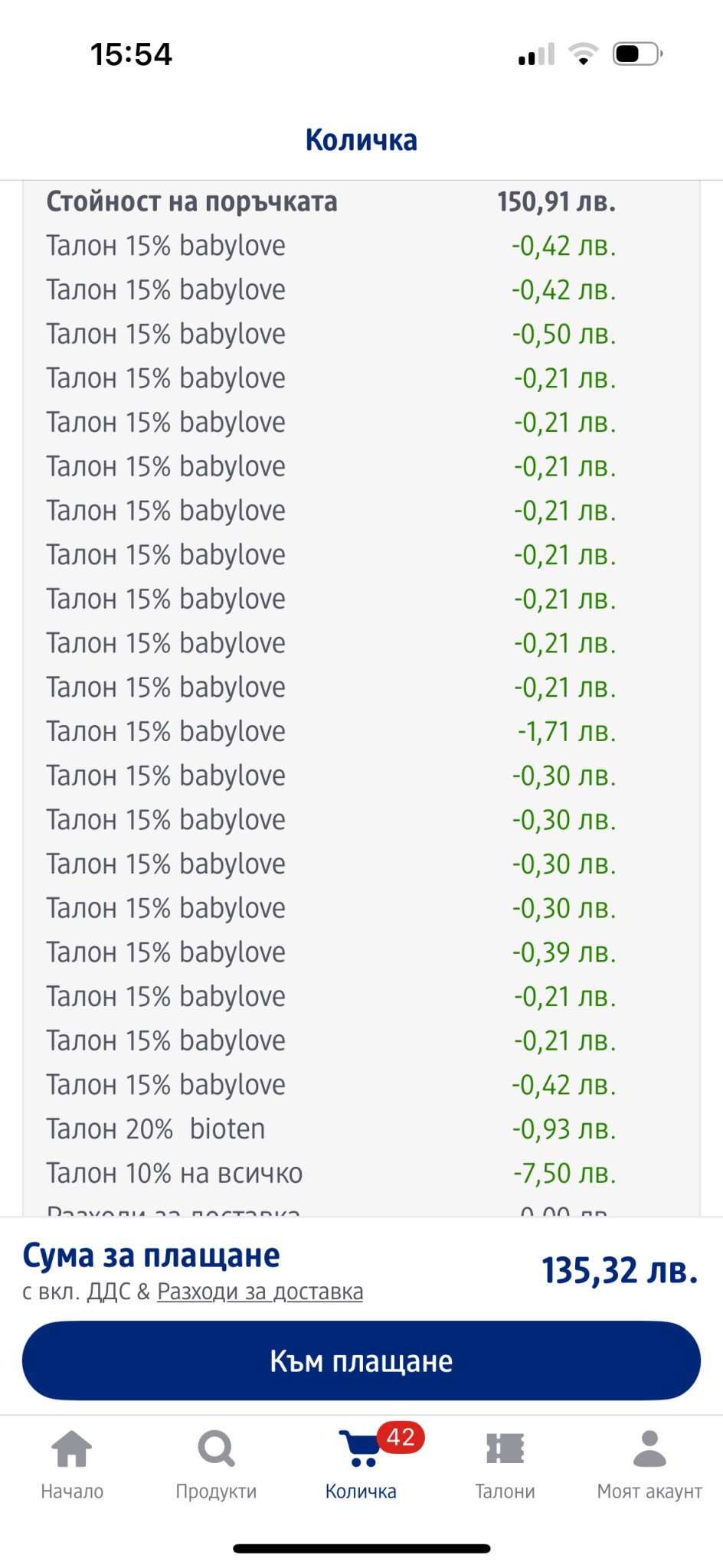Switch to the Продукти tab
723x1568 pixels.
tap(216, 1465)
